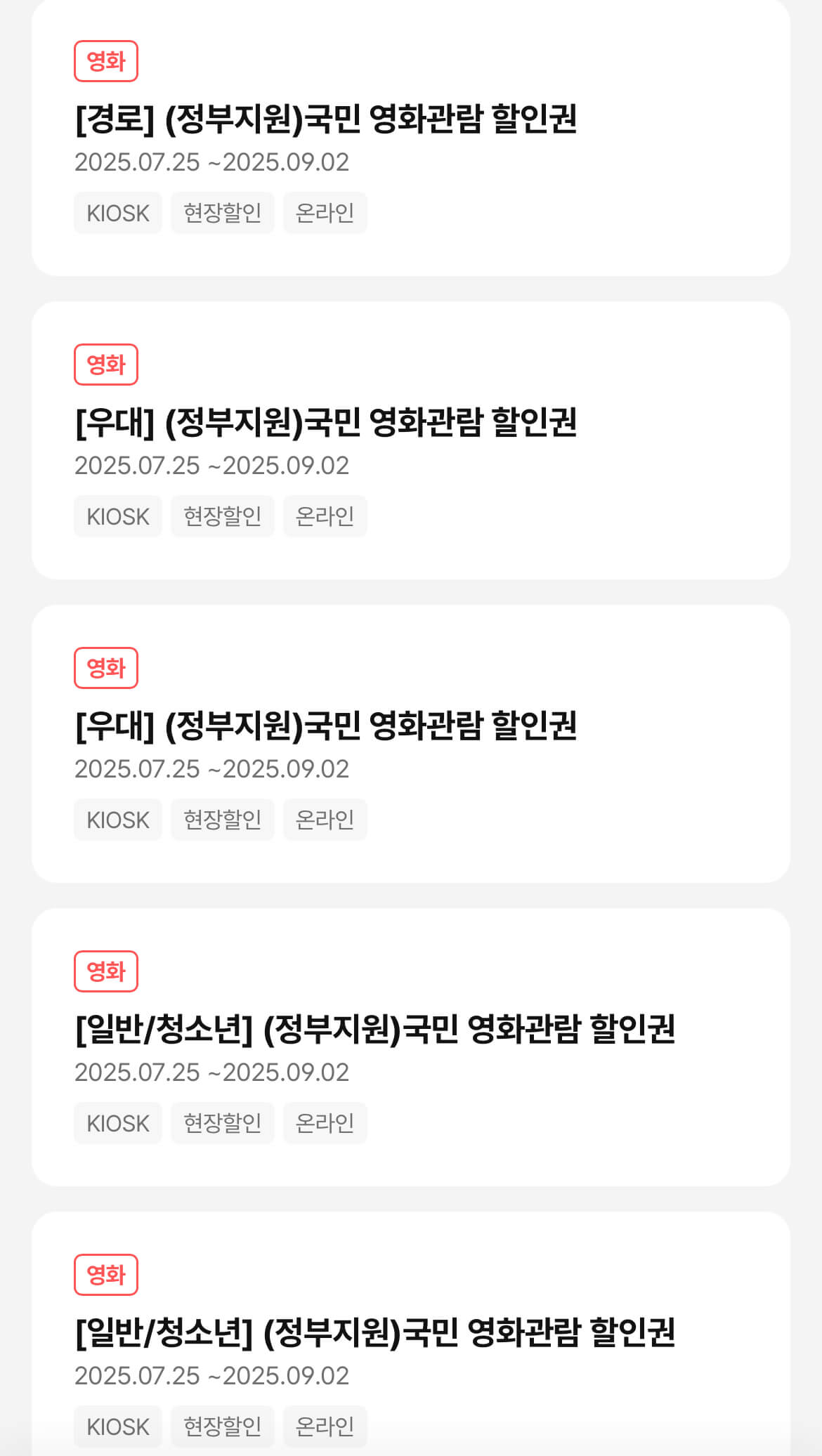The height and width of the screenshot is (1456, 822).
Task: Click the 영화 badge on the second [우대] card
Action: click(x=105, y=668)
